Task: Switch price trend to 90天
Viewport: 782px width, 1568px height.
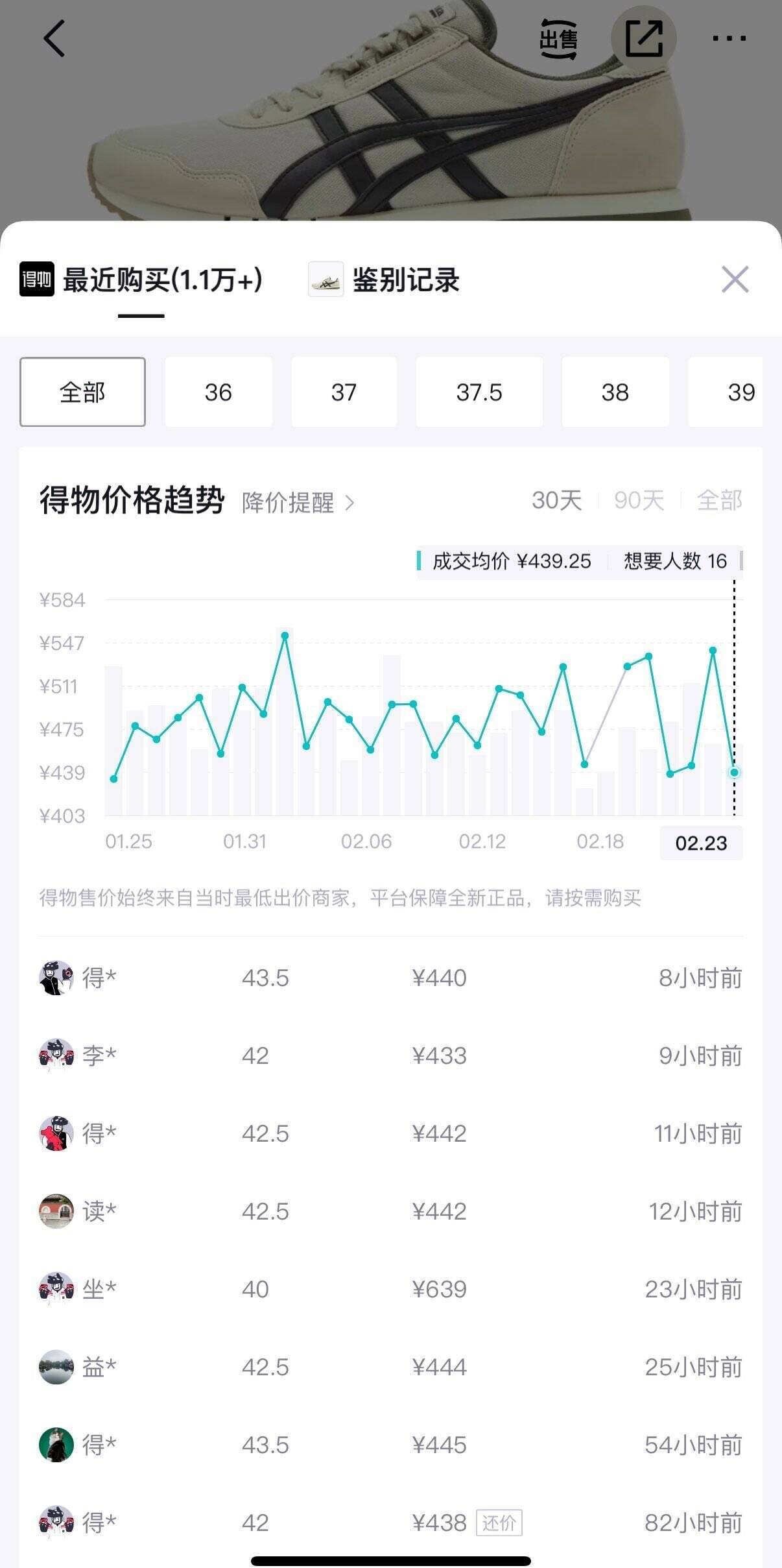Action: (x=637, y=501)
